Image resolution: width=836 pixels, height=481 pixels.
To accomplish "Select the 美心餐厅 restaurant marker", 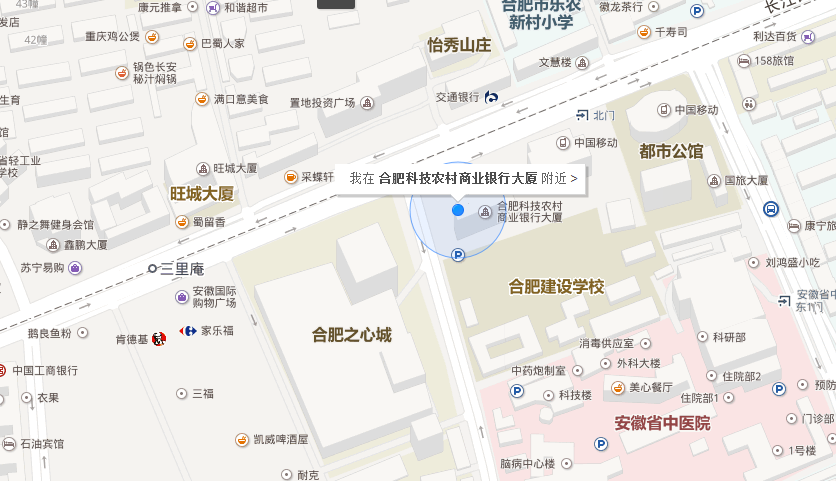I will tap(620, 387).
